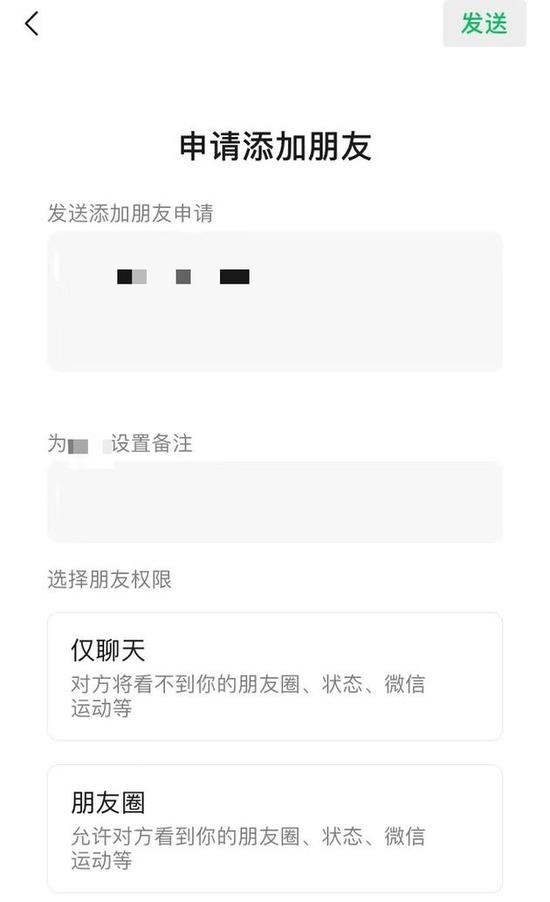550x902 pixels.
Task: Tap the 发送 button to send request
Action: [x=484, y=24]
